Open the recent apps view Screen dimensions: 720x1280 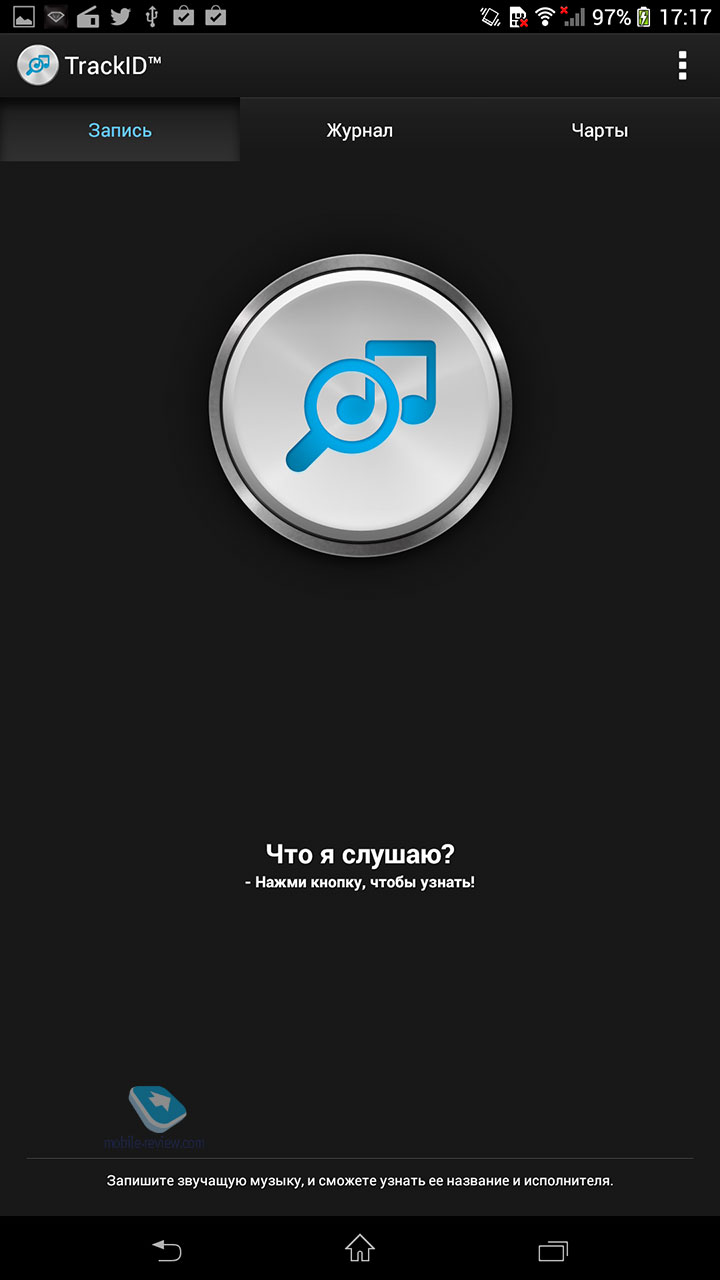pos(552,1248)
